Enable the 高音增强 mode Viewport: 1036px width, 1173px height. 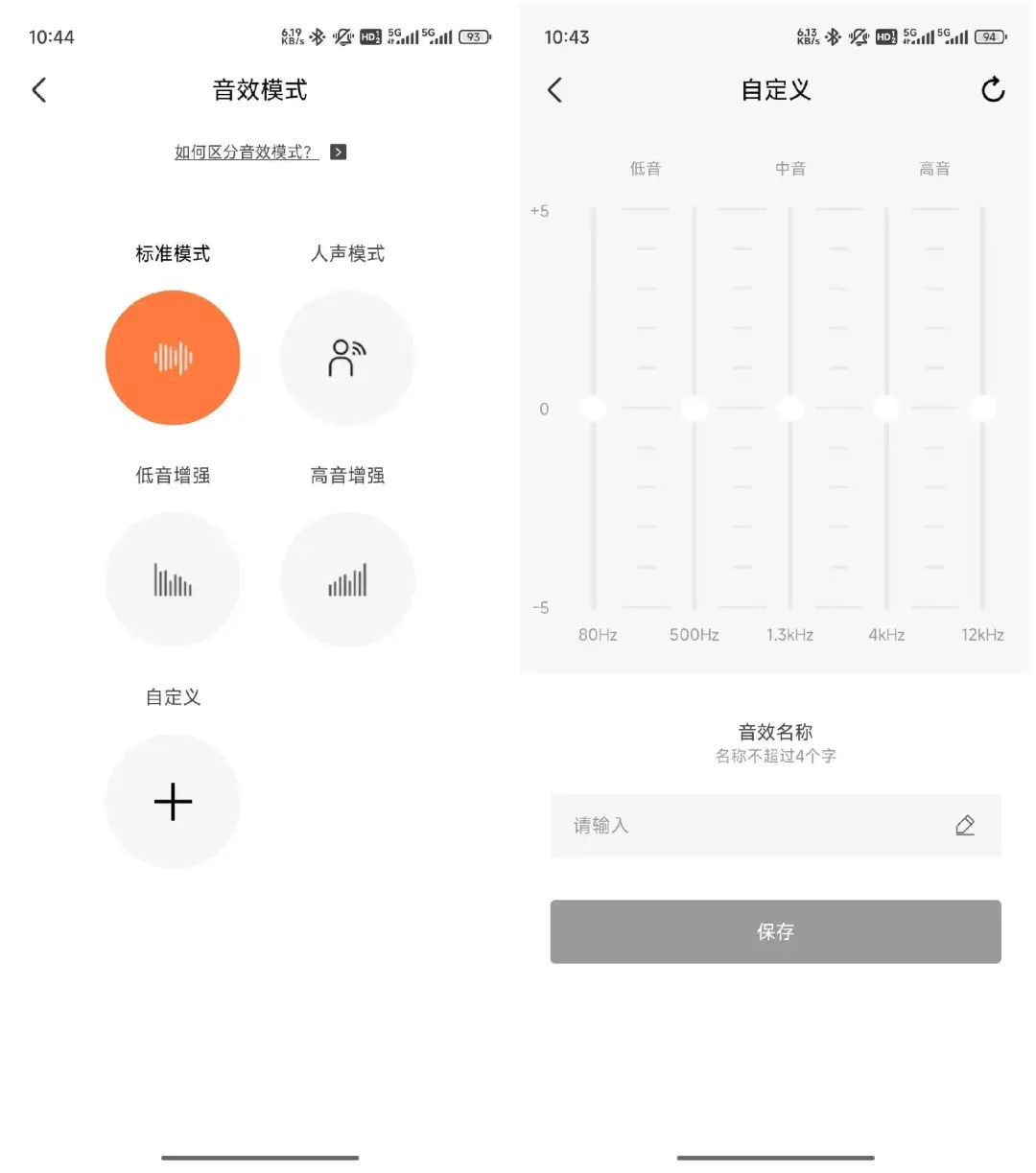(x=347, y=579)
